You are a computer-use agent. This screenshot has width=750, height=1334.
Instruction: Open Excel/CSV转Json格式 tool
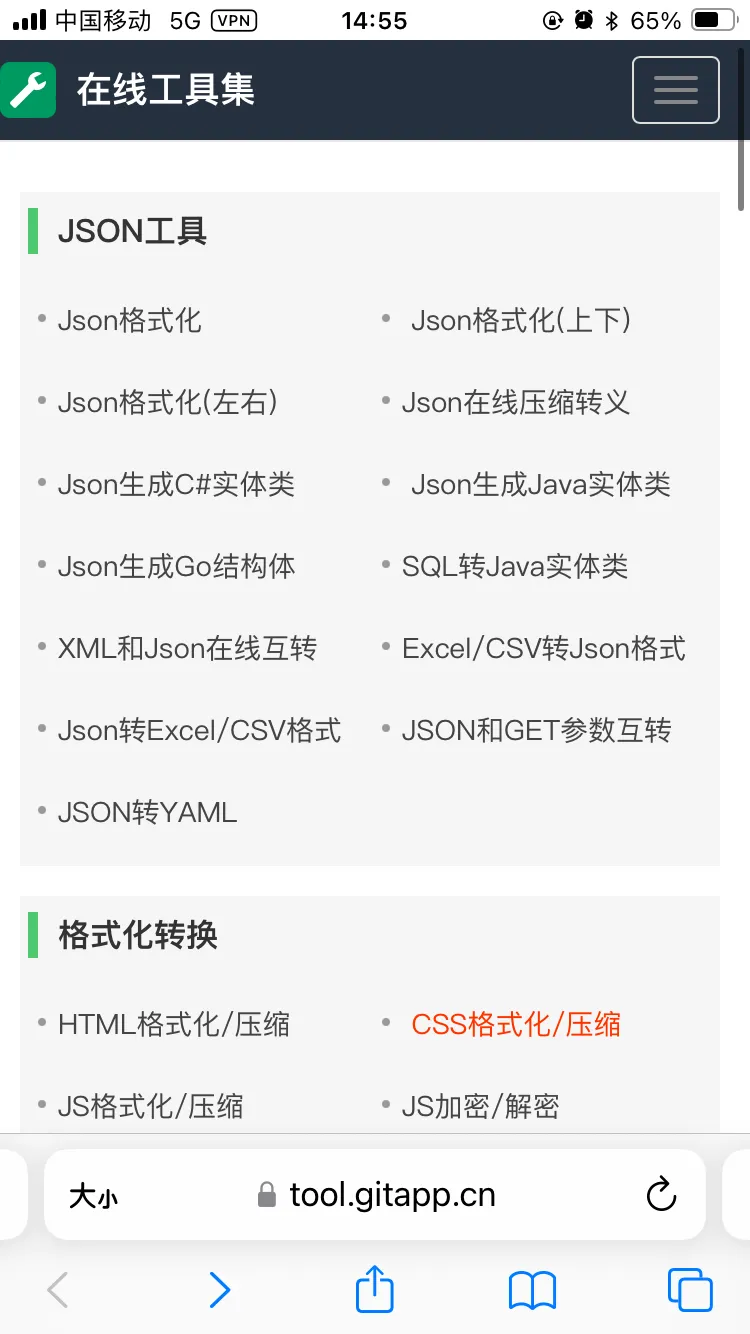coord(543,649)
